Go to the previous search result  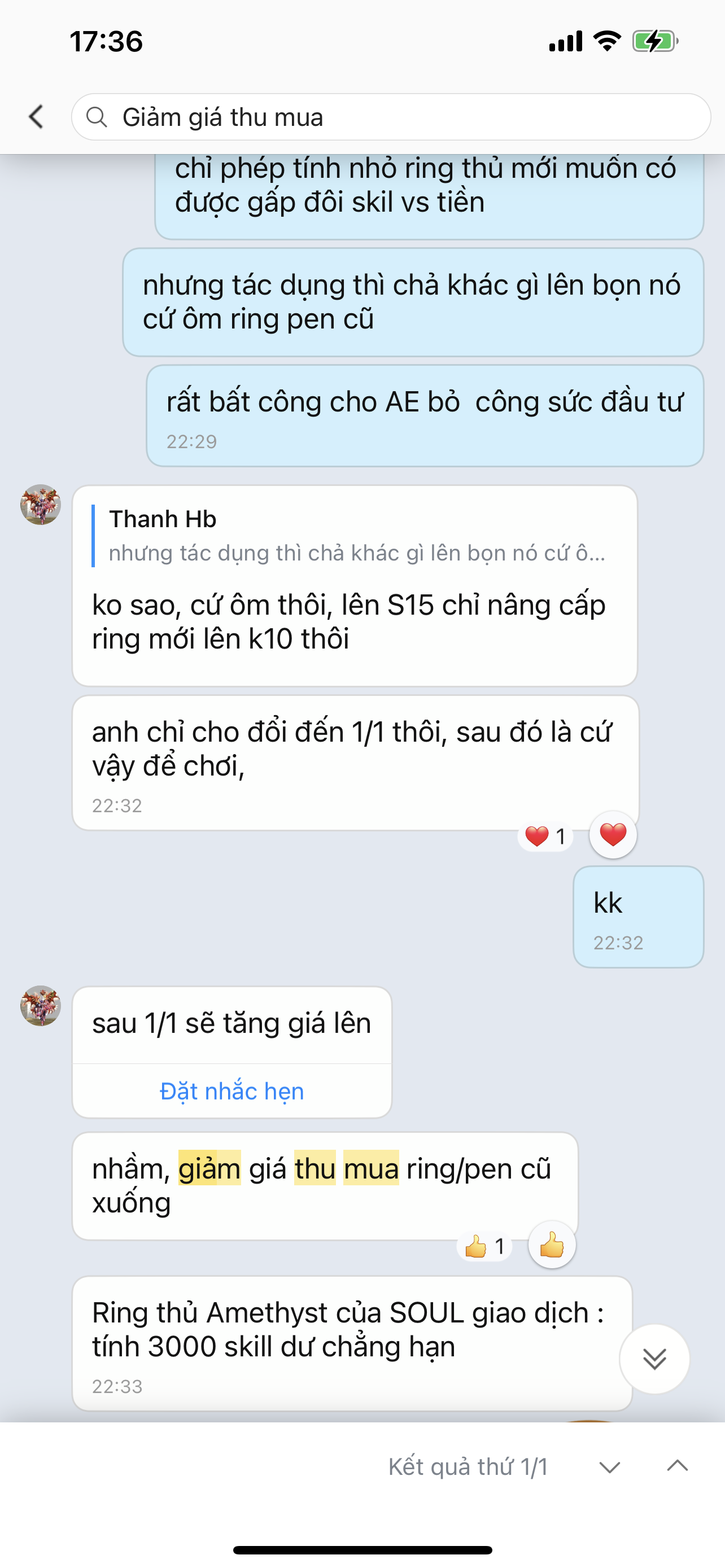(x=677, y=1466)
